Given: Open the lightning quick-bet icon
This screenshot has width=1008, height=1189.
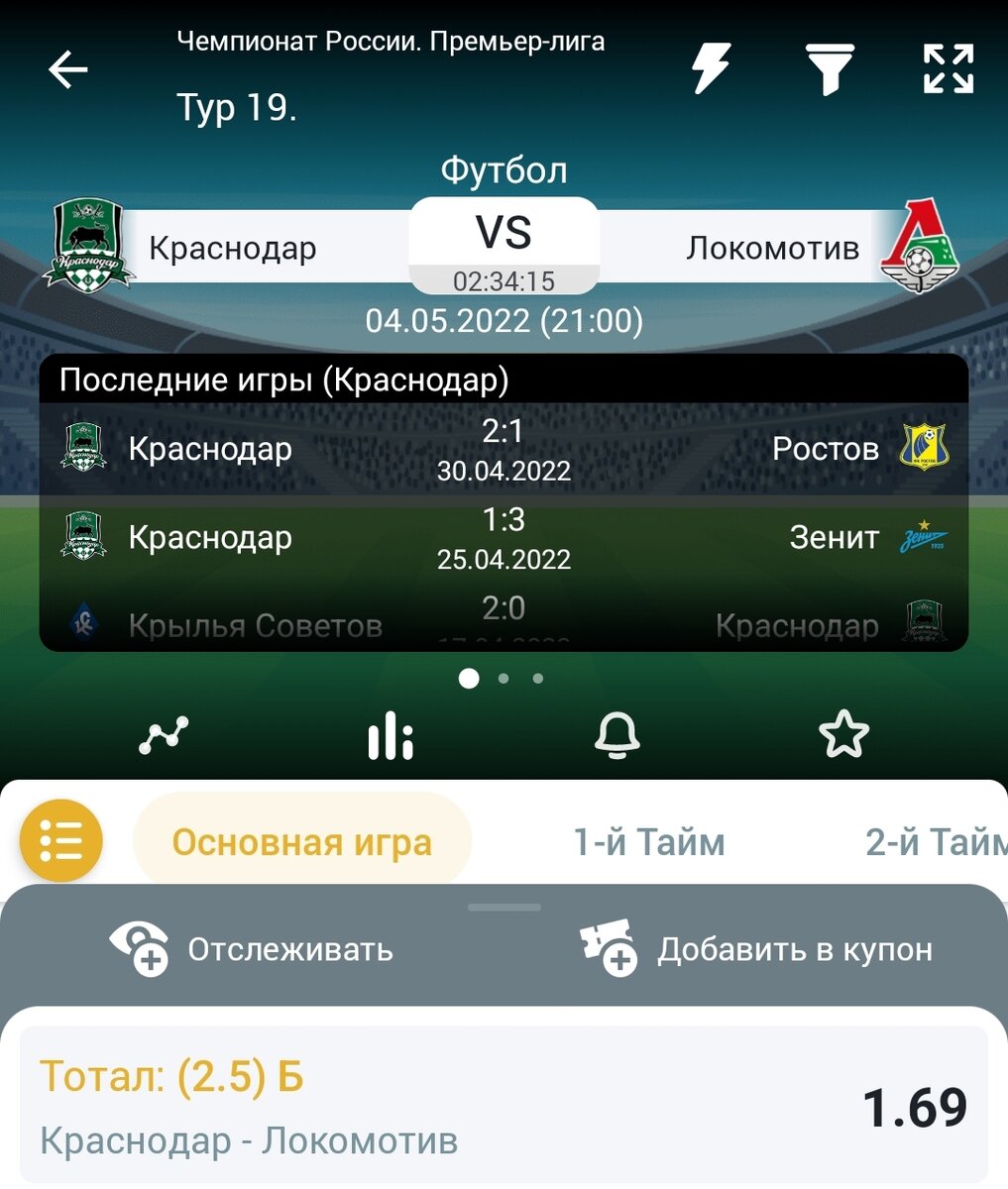Looking at the screenshot, I should tap(711, 68).
